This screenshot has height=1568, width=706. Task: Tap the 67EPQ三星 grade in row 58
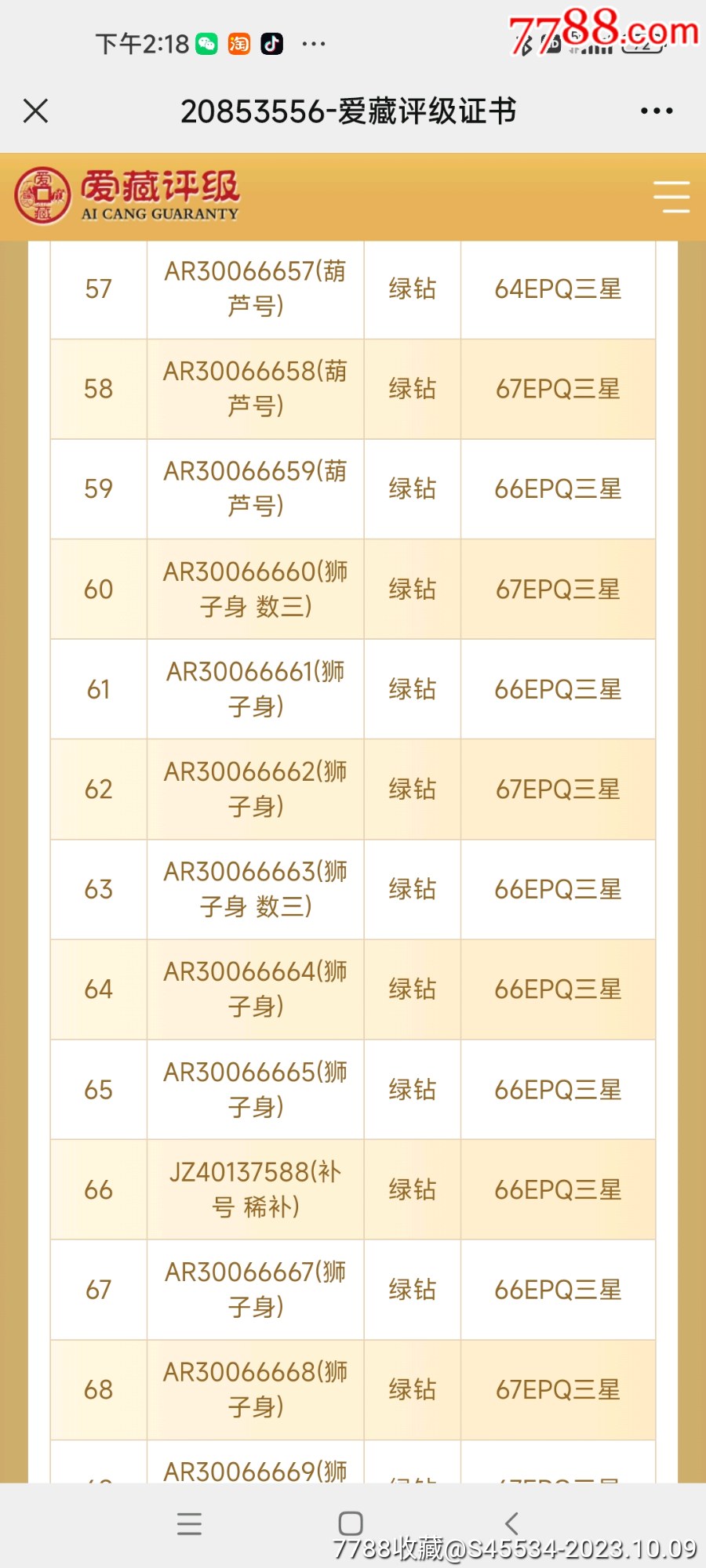pyautogui.click(x=558, y=389)
